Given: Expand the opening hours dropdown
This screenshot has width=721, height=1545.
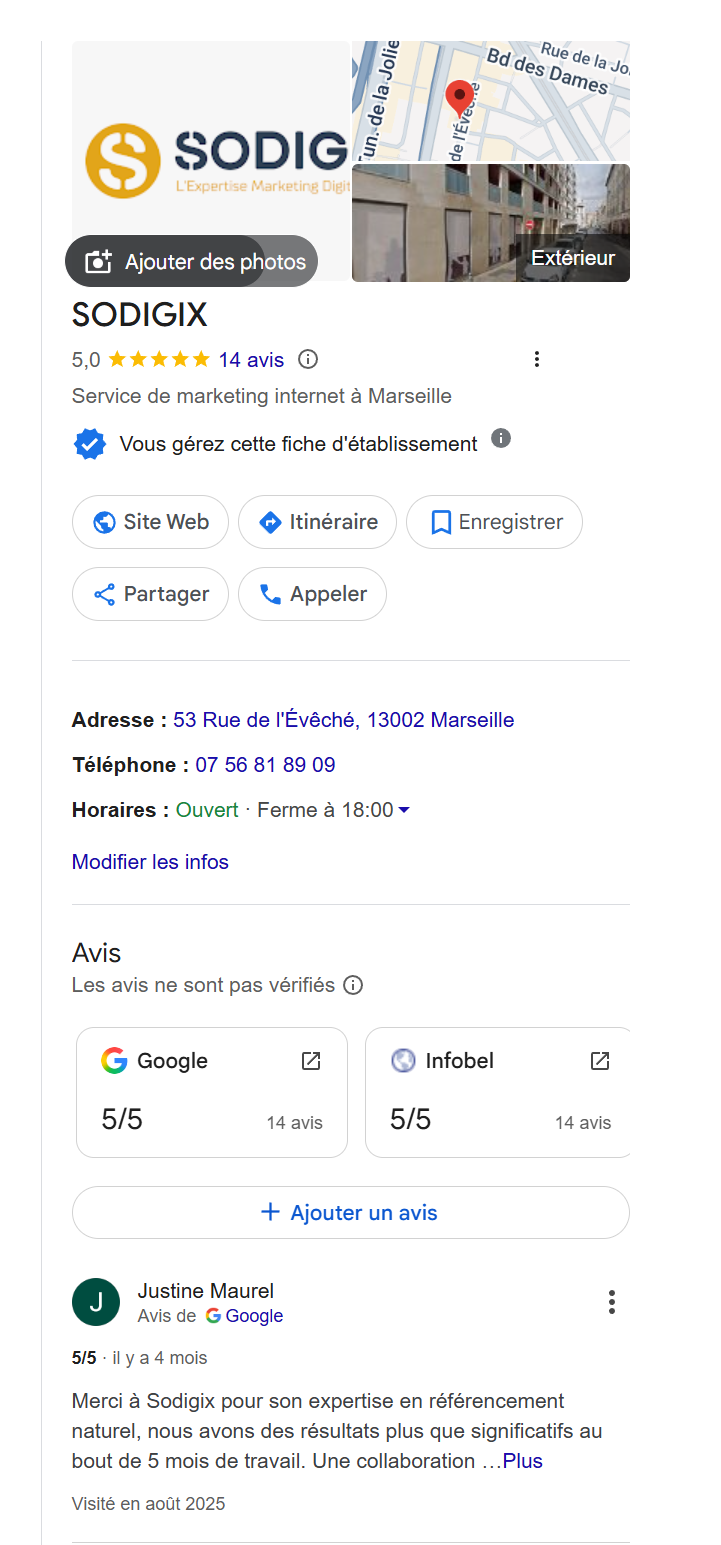Looking at the screenshot, I should pyautogui.click(x=404, y=810).
